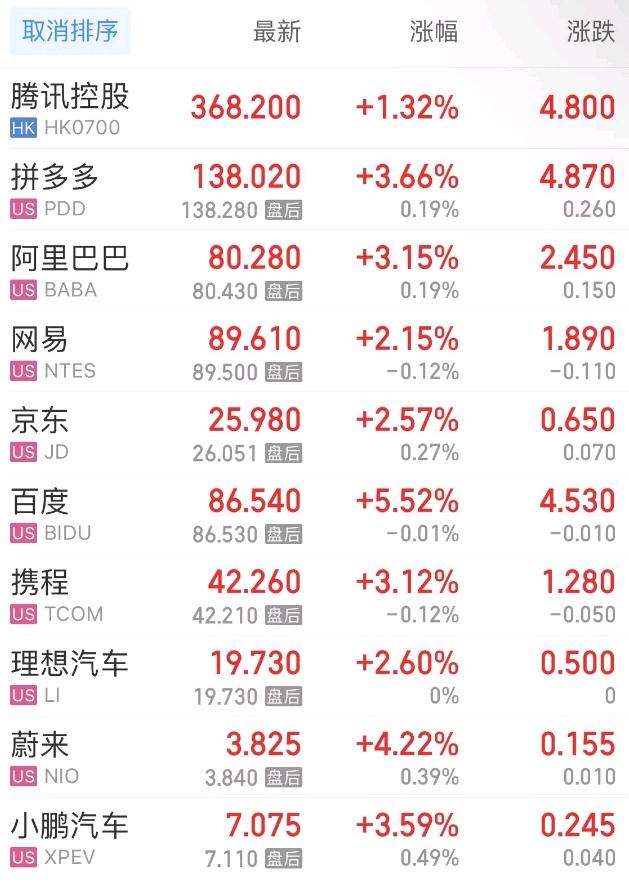Viewport: 629px width, 882px height.
Task: Tap the 取消排序 button
Action: [x=70, y=31]
